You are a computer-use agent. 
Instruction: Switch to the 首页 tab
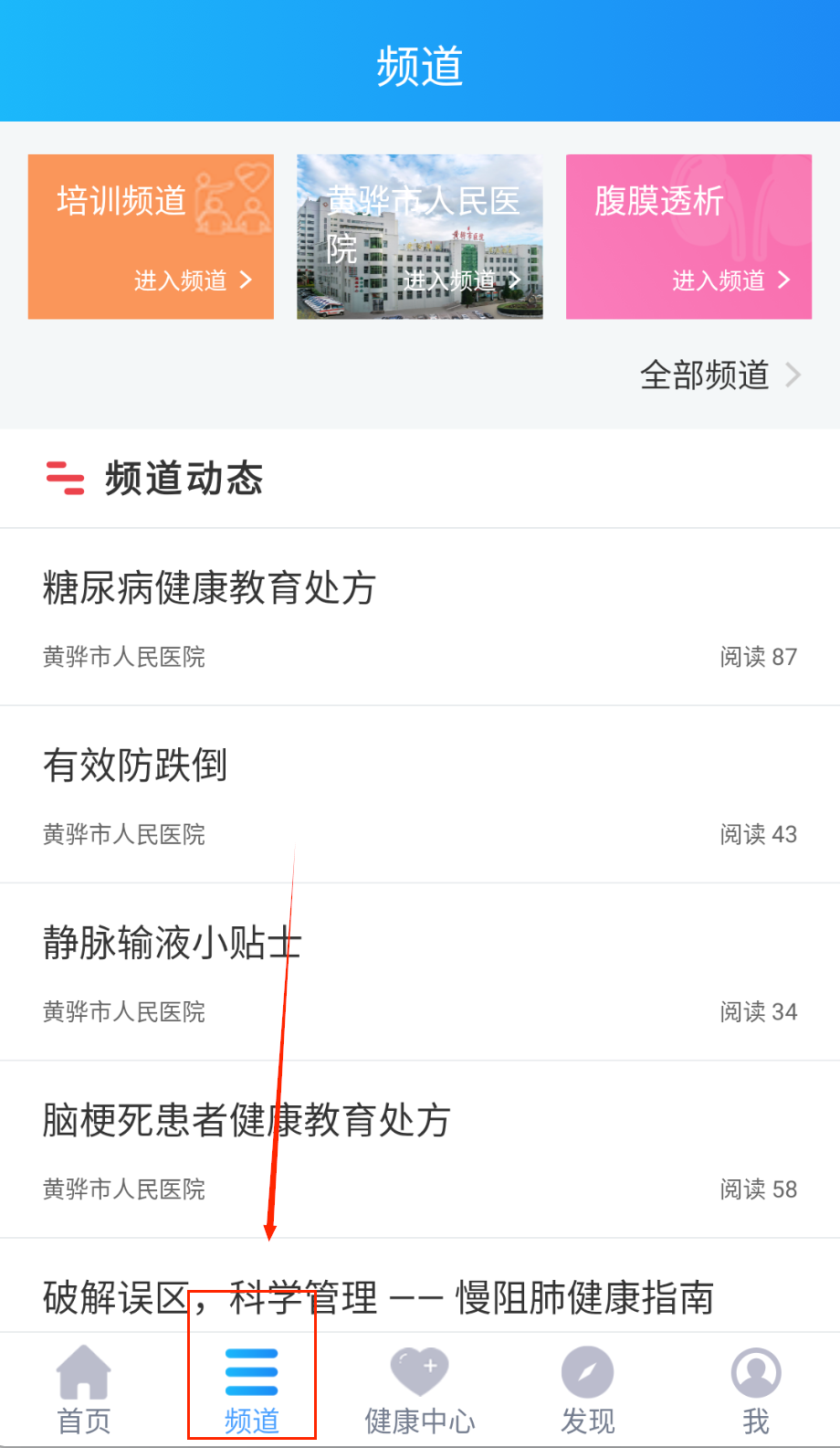[84, 1390]
